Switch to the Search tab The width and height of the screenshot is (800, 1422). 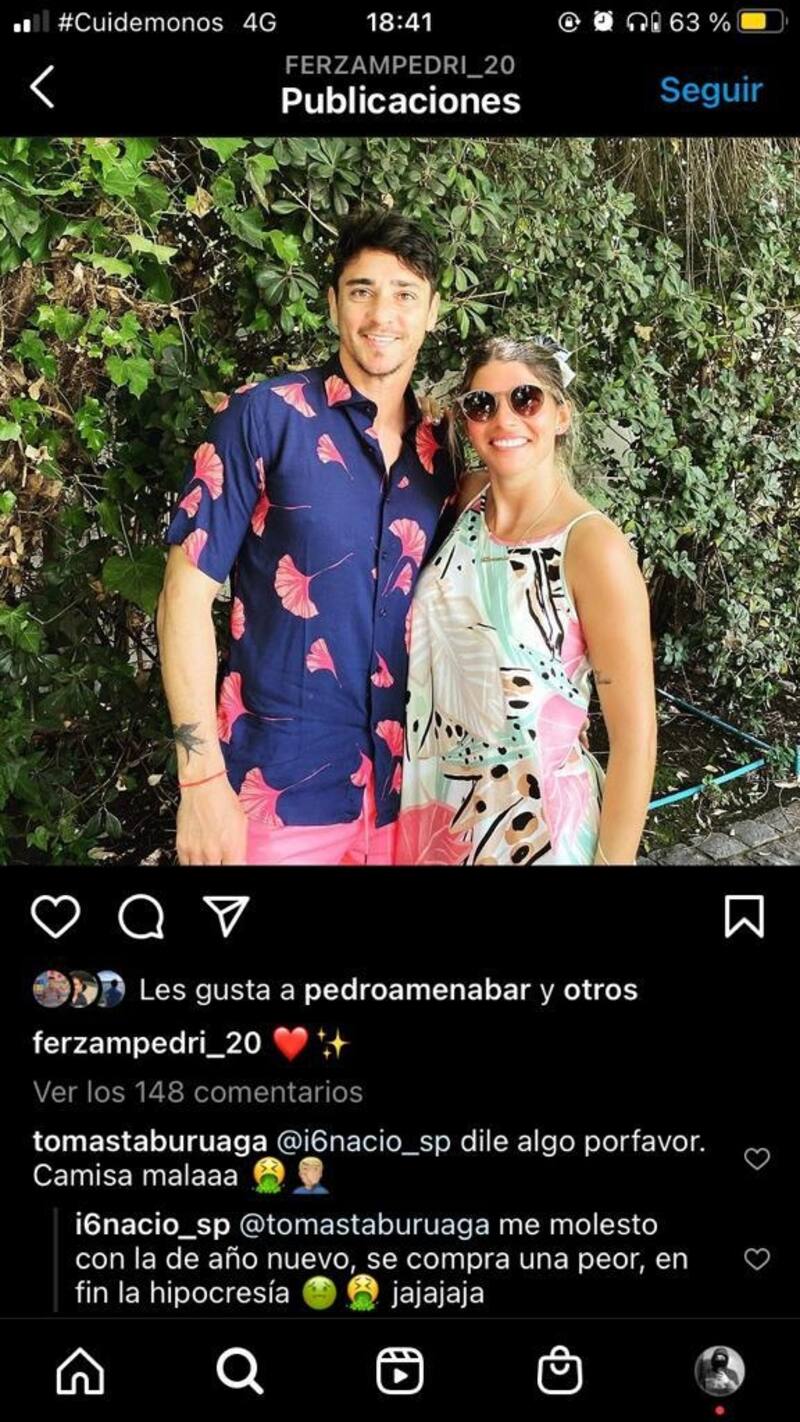[240, 1371]
